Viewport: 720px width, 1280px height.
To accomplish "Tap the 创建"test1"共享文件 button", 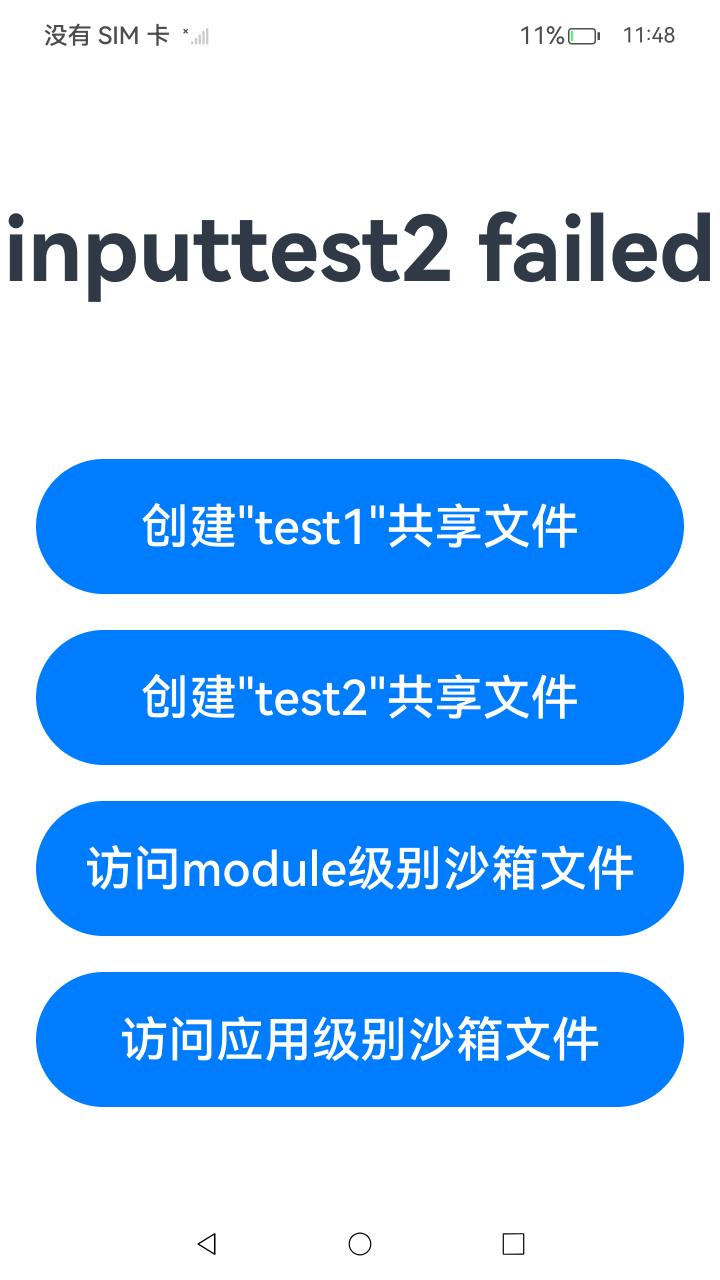I will click(x=360, y=526).
